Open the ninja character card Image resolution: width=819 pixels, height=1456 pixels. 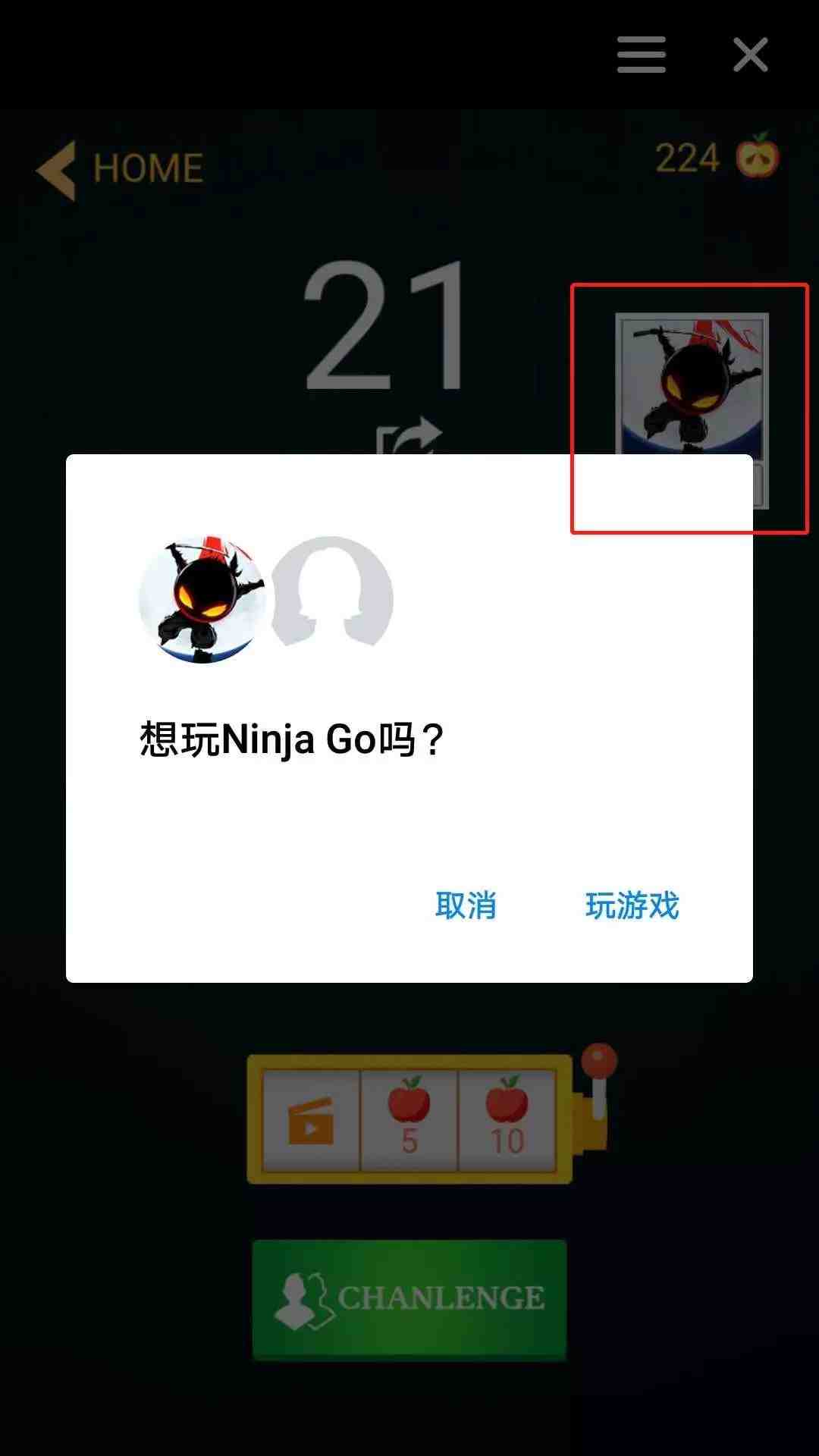pos(692,383)
